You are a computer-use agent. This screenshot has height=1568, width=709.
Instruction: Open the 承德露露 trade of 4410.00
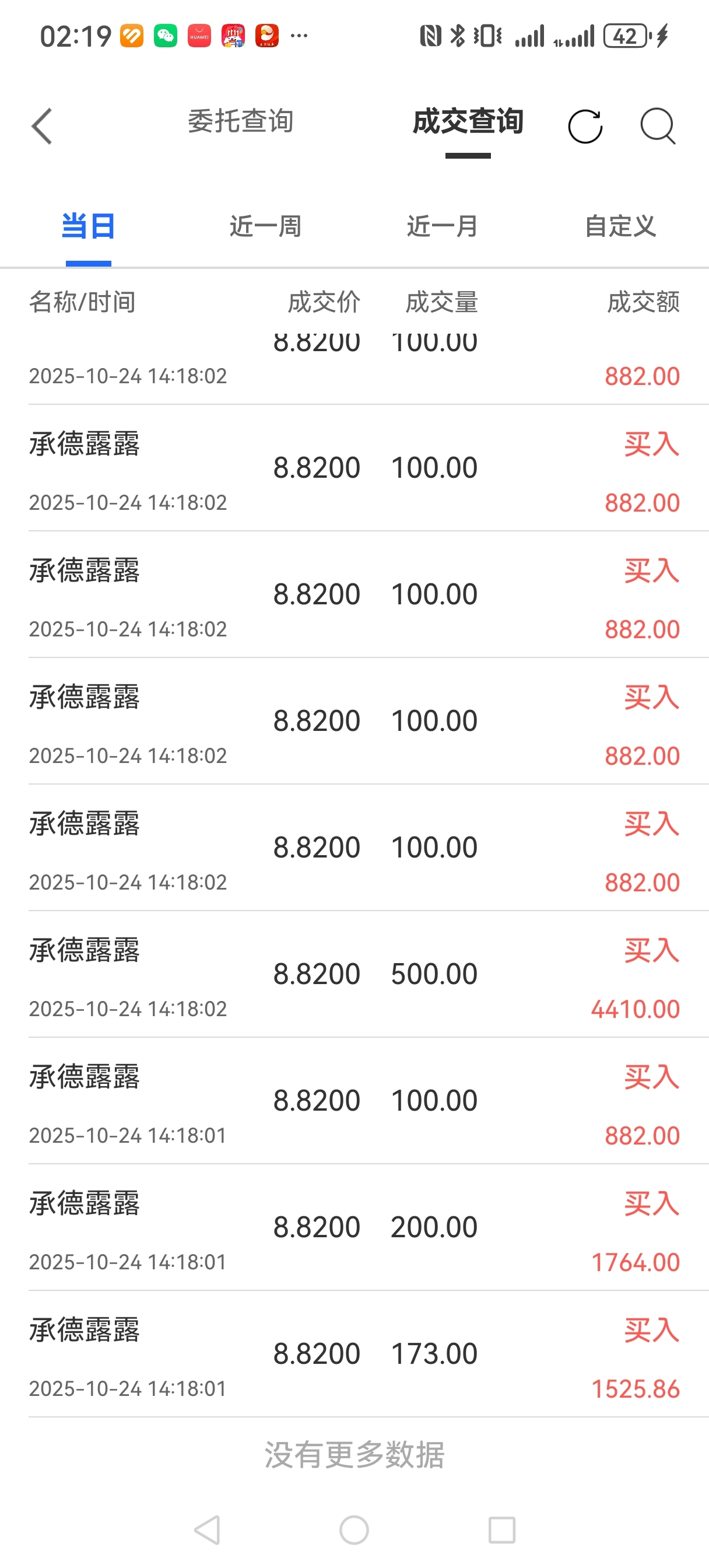354,974
